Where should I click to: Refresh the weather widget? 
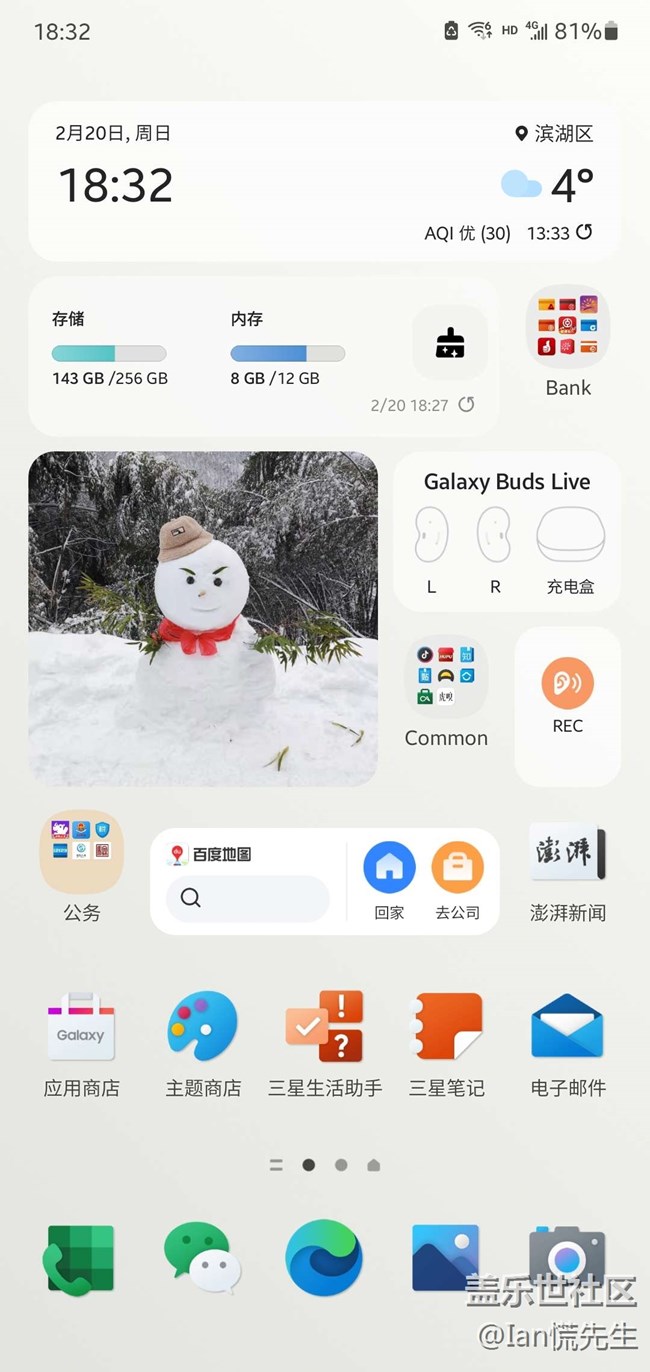click(585, 232)
